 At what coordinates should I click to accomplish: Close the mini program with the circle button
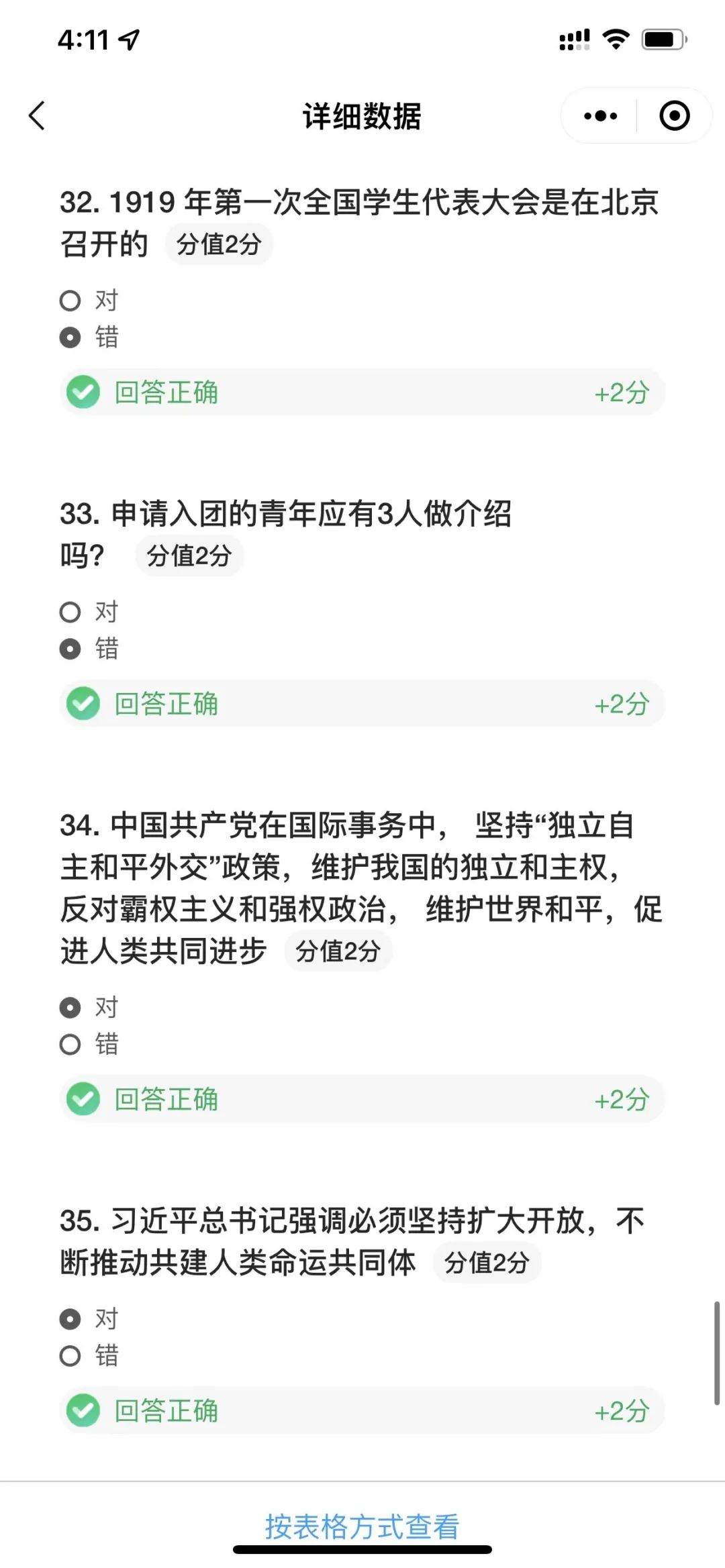pos(674,116)
